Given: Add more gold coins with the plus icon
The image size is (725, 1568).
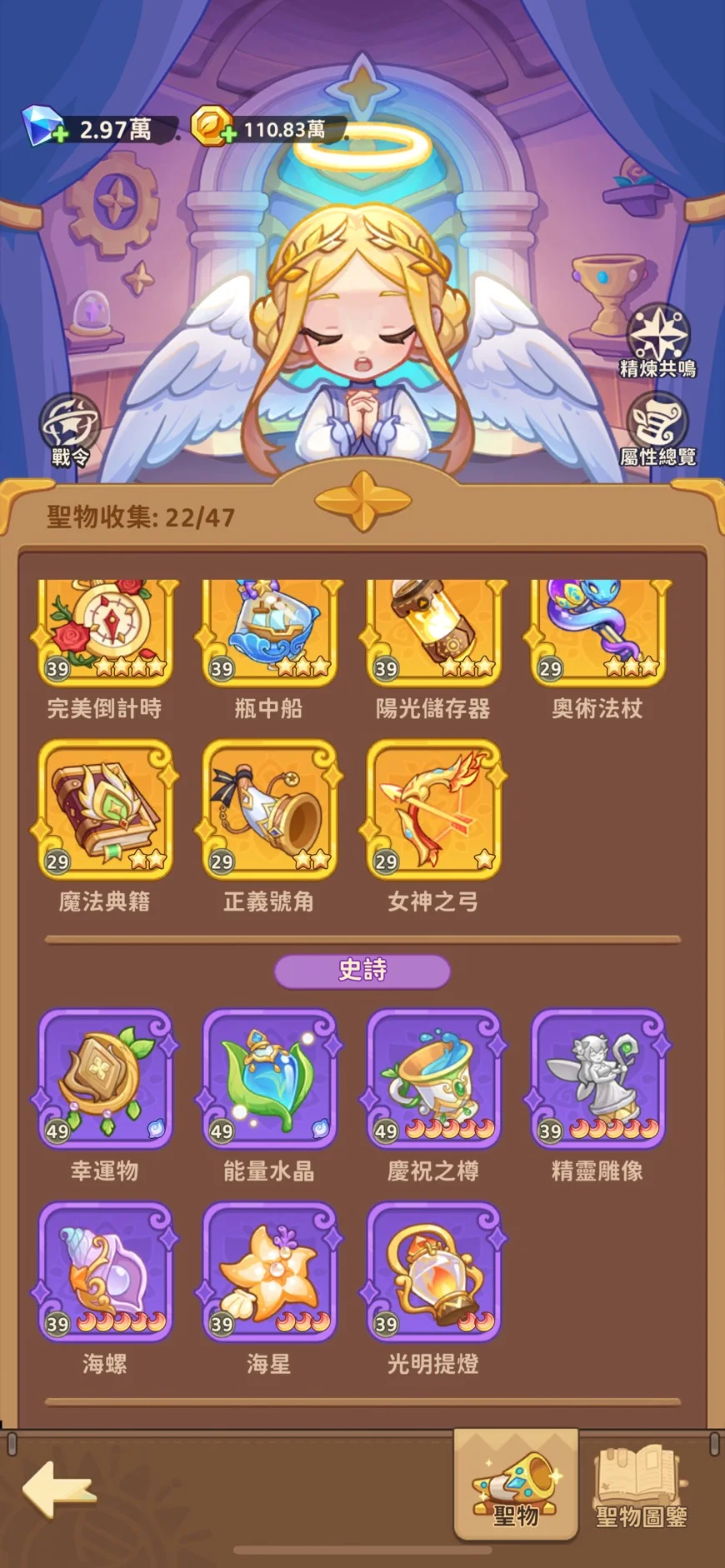Looking at the screenshot, I should click(227, 134).
